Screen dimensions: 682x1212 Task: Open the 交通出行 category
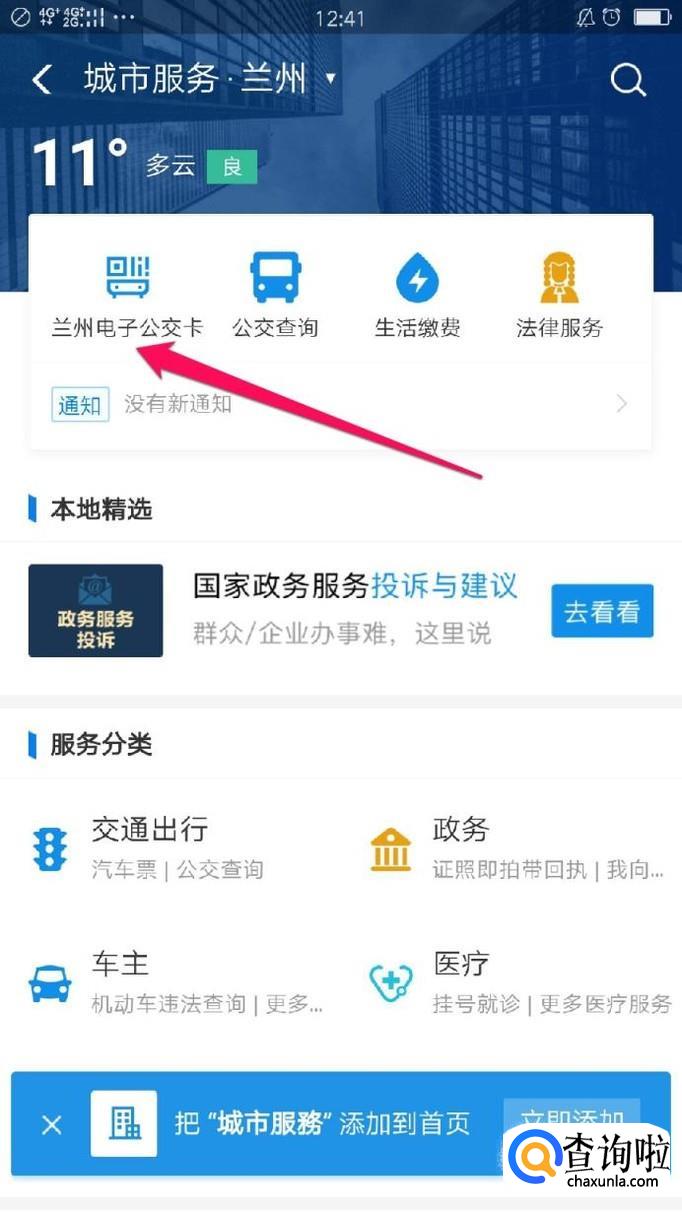pyautogui.click(x=150, y=846)
